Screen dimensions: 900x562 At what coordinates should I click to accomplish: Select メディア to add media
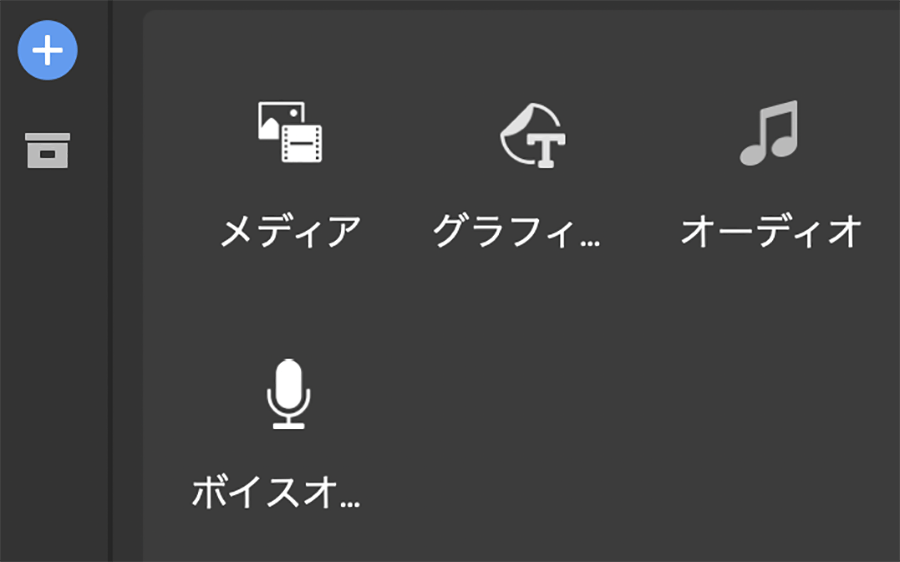coord(290,170)
